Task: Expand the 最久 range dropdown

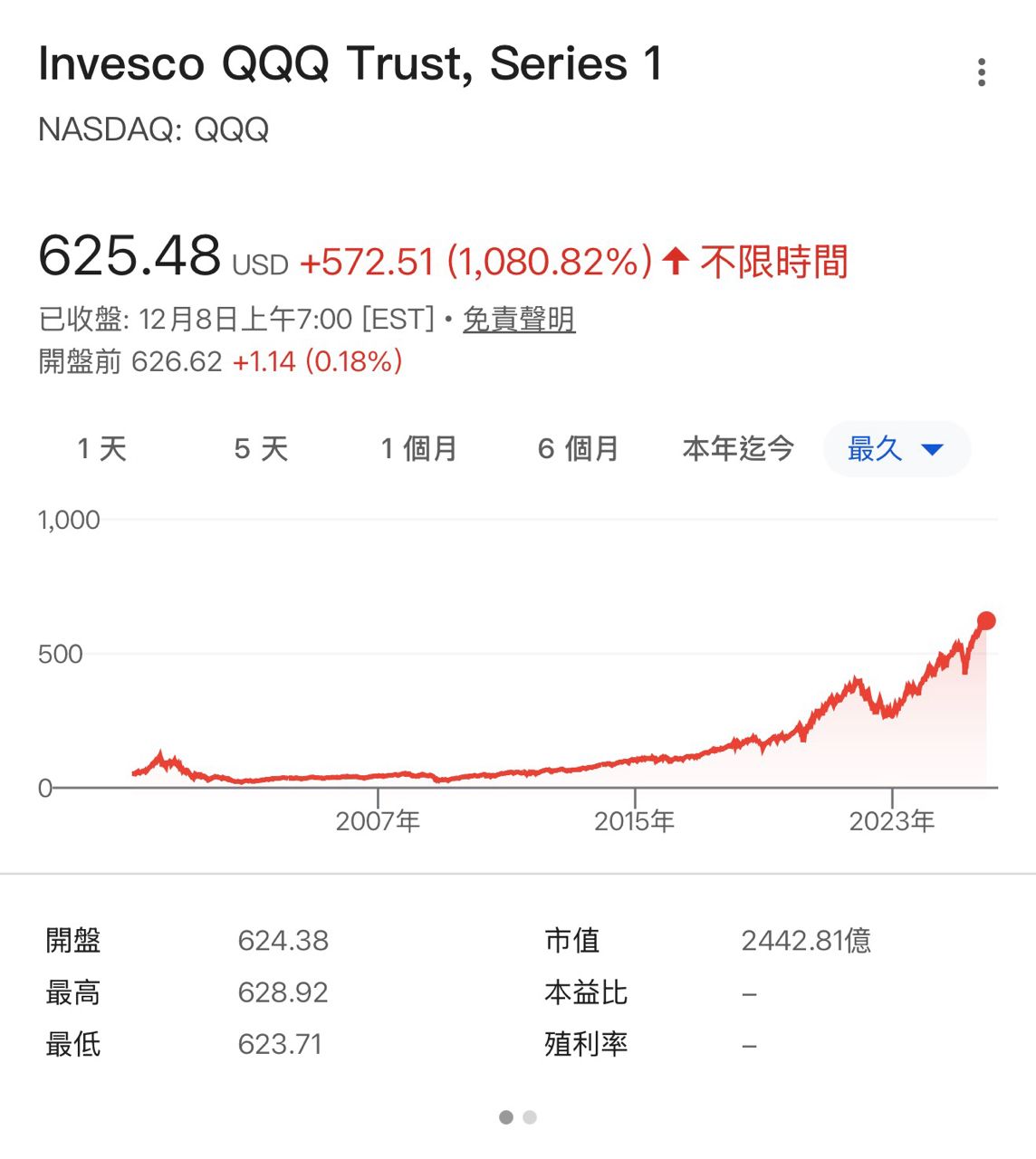Action: pyautogui.click(x=896, y=448)
